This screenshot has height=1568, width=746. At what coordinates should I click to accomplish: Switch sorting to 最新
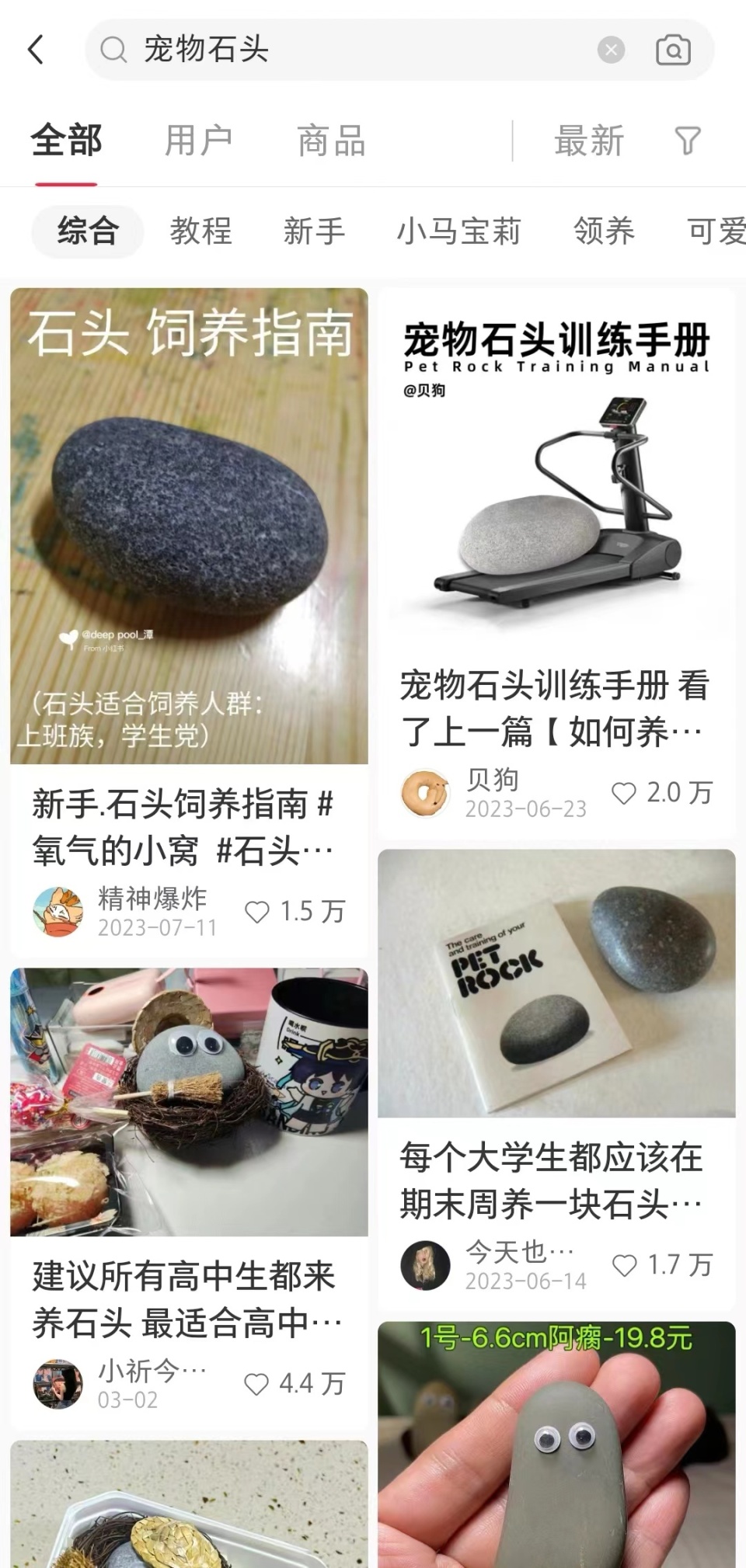588,141
